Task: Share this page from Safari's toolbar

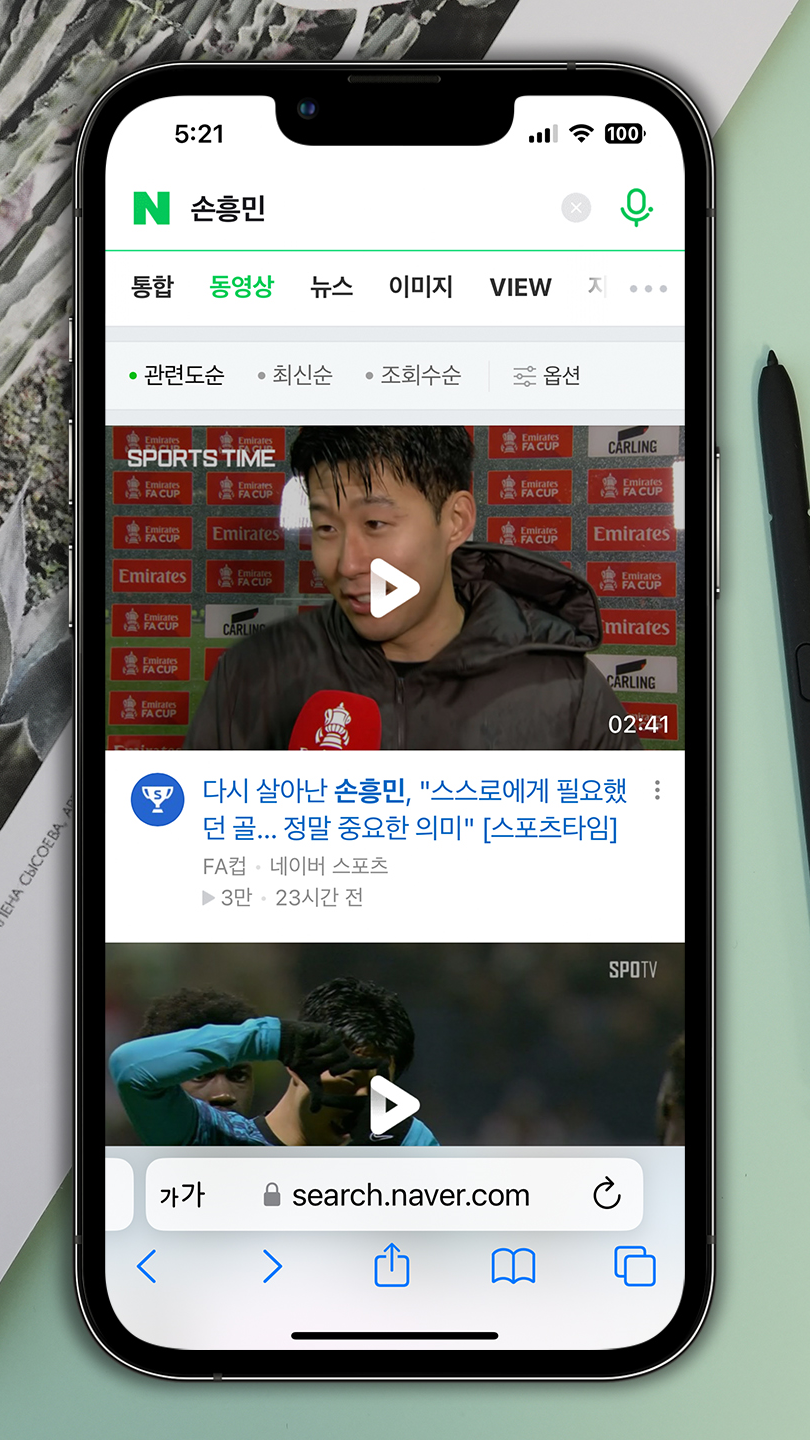Action: [392, 1266]
